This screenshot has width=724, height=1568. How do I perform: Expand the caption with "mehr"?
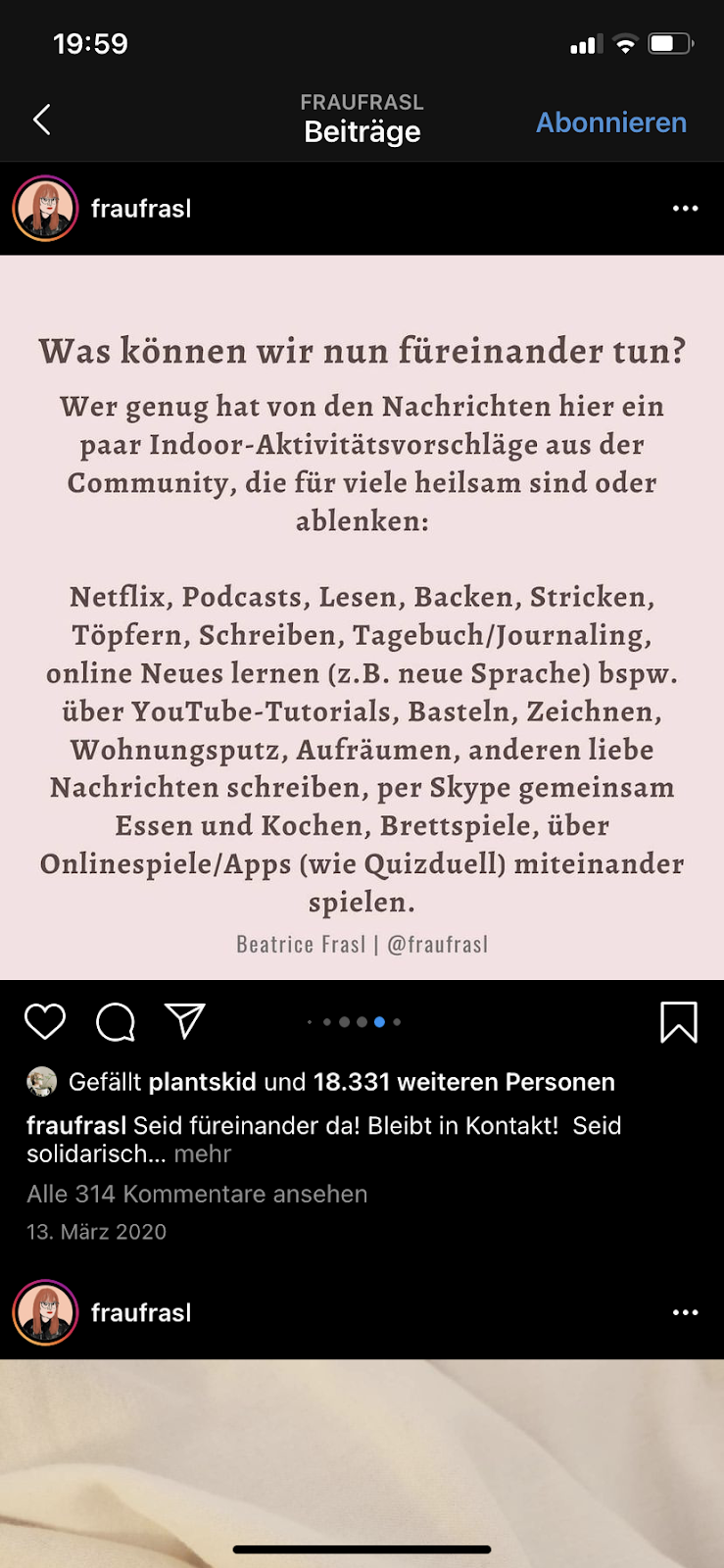(202, 1153)
